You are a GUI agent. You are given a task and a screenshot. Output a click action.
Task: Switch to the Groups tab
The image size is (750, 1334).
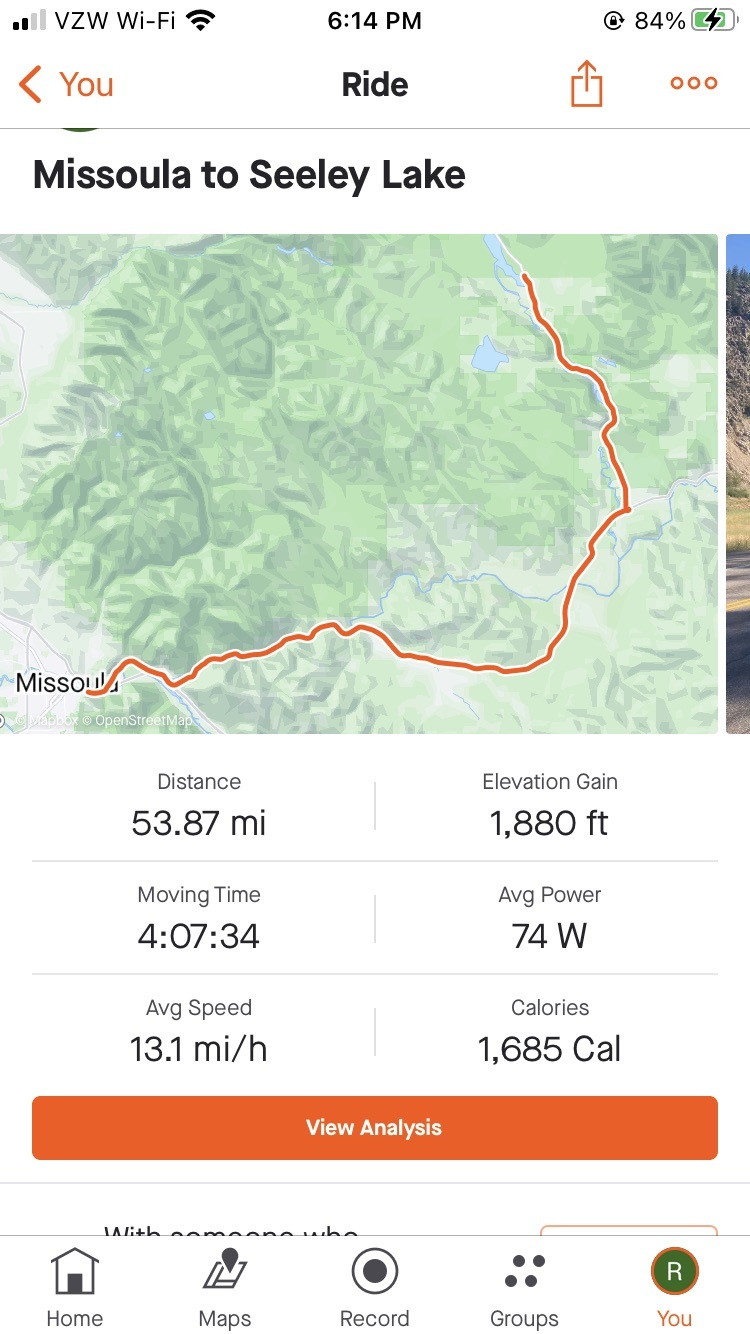click(524, 1287)
